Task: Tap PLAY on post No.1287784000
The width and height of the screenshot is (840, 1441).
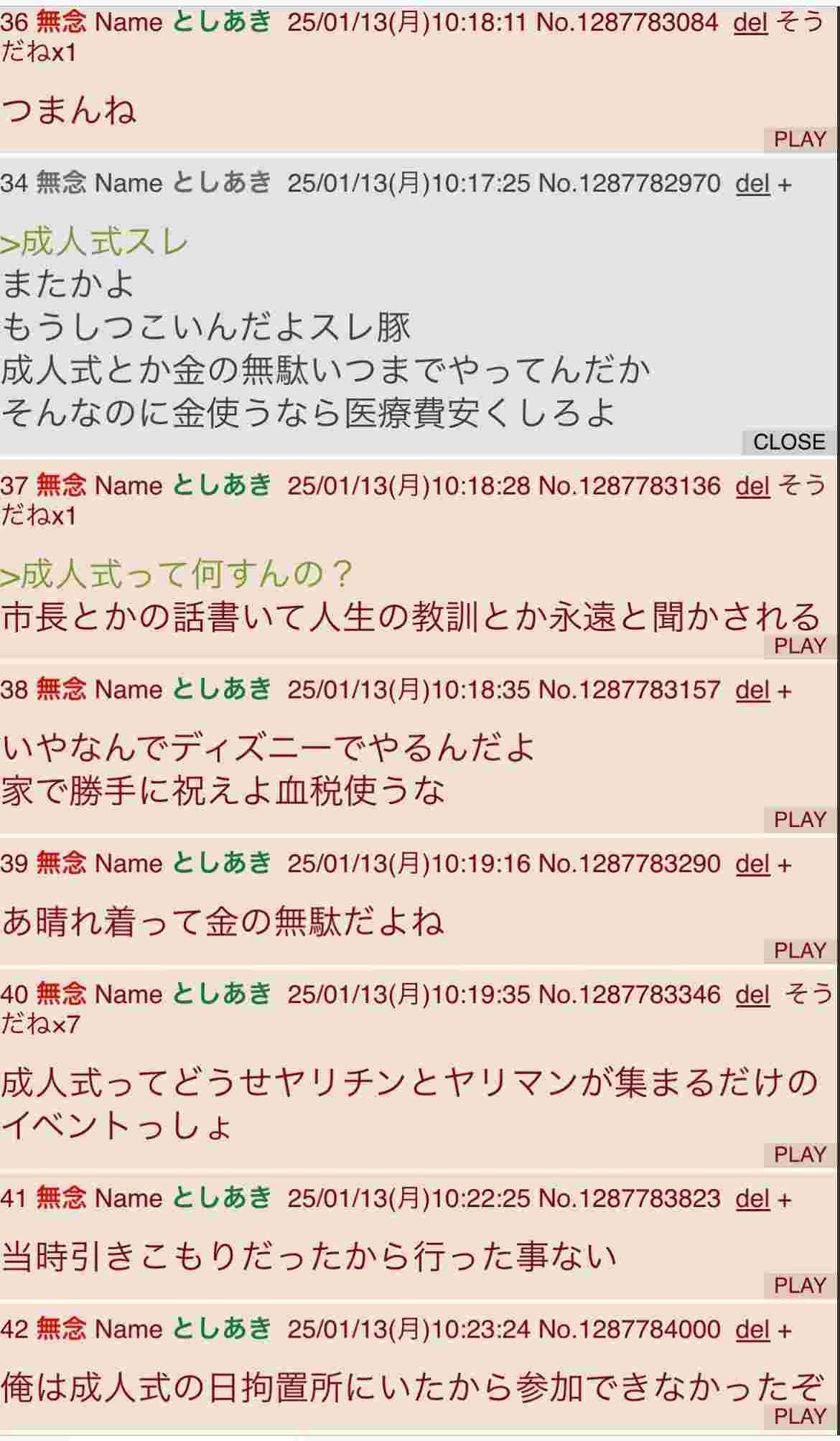Action: [x=800, y=1416]
